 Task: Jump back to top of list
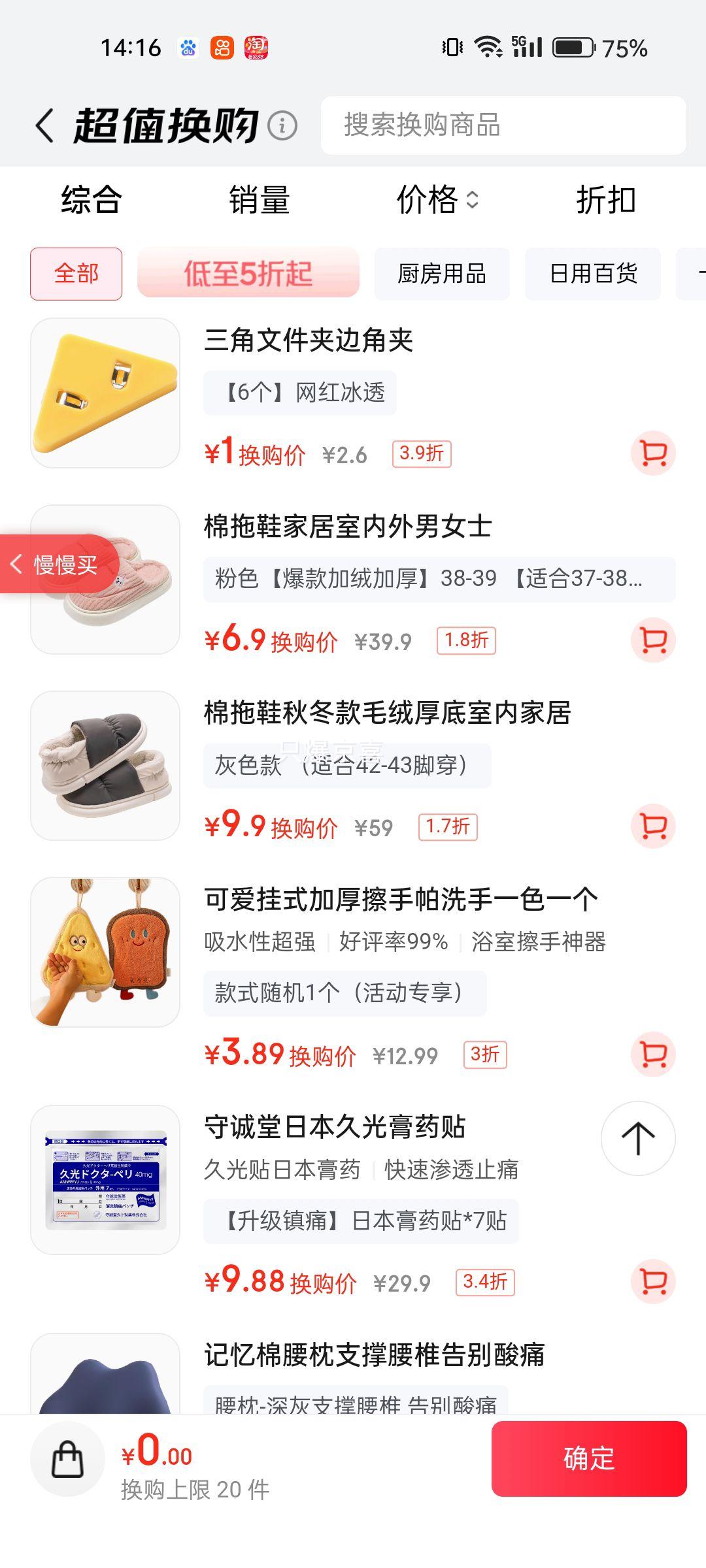[638, 1139]
